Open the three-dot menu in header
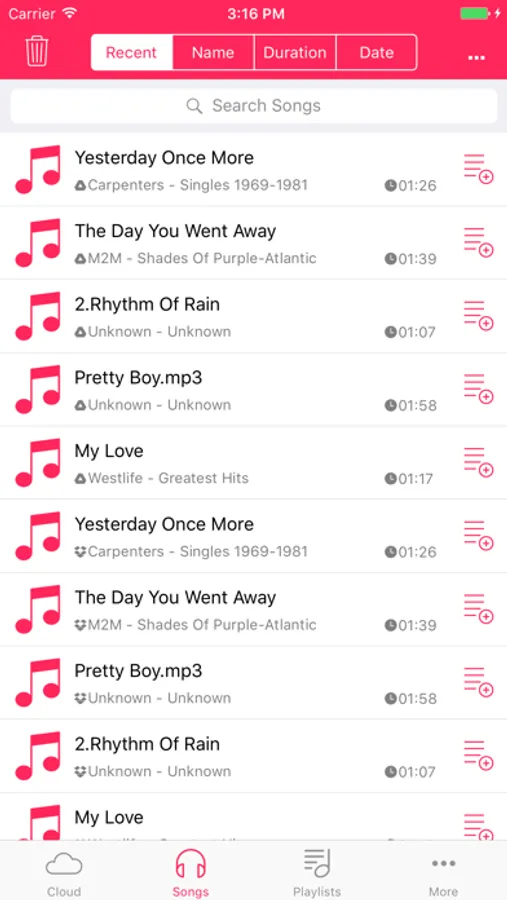The height and width of the screenshot is (900, 507). tap(476, 58)
